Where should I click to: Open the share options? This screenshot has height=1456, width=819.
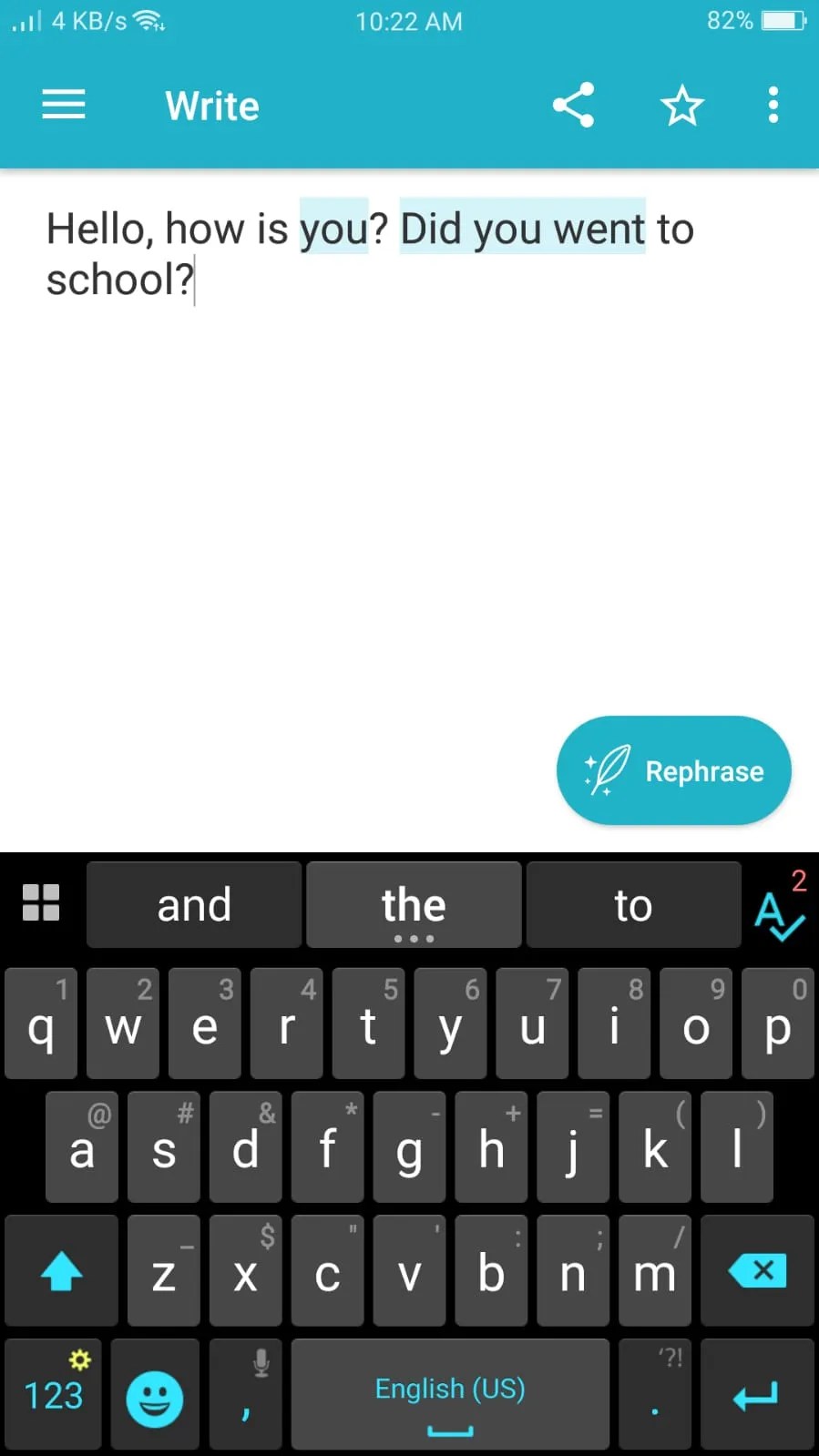tap(574, 105)
